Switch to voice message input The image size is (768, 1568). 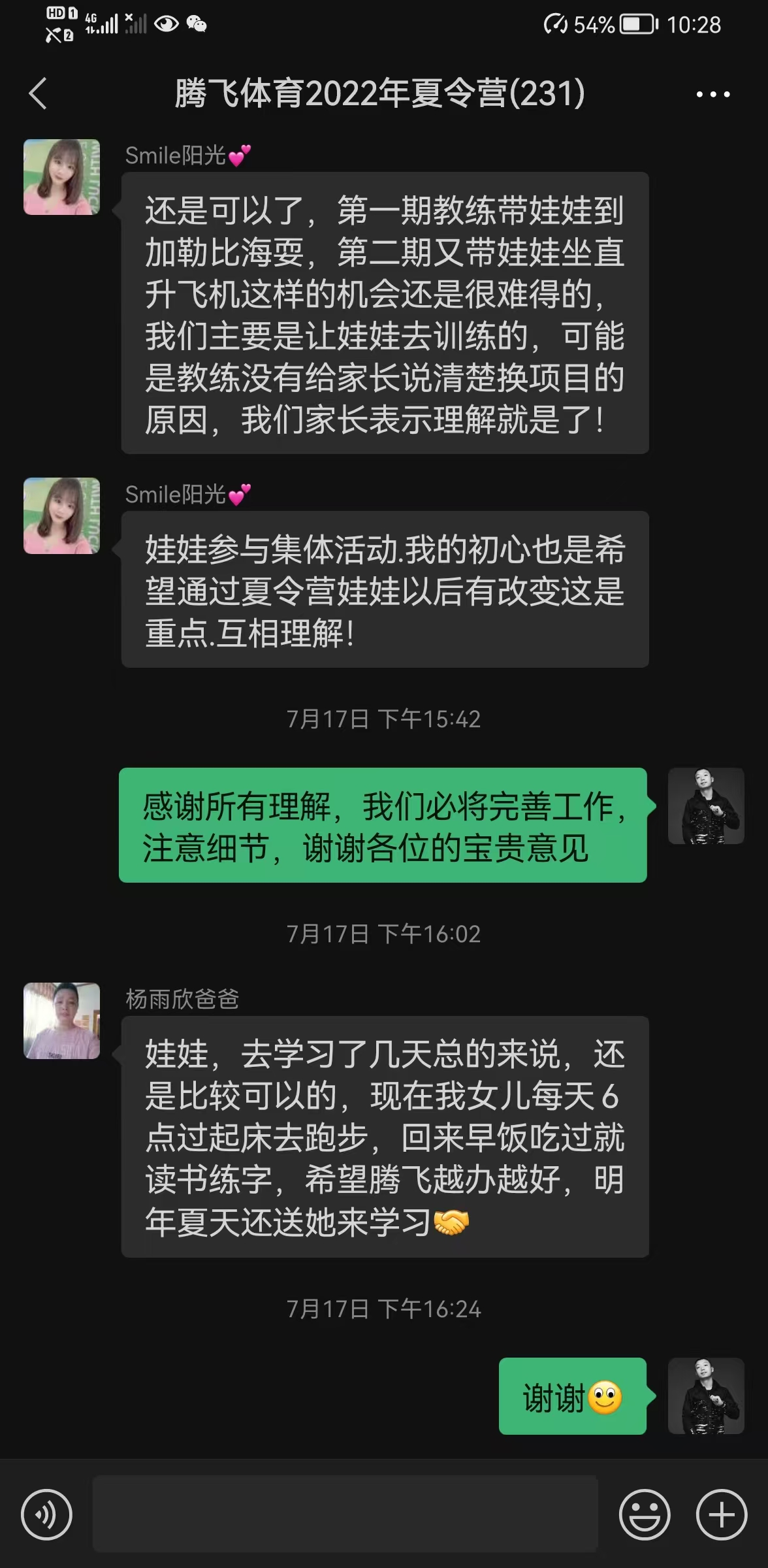(46, 1514)
